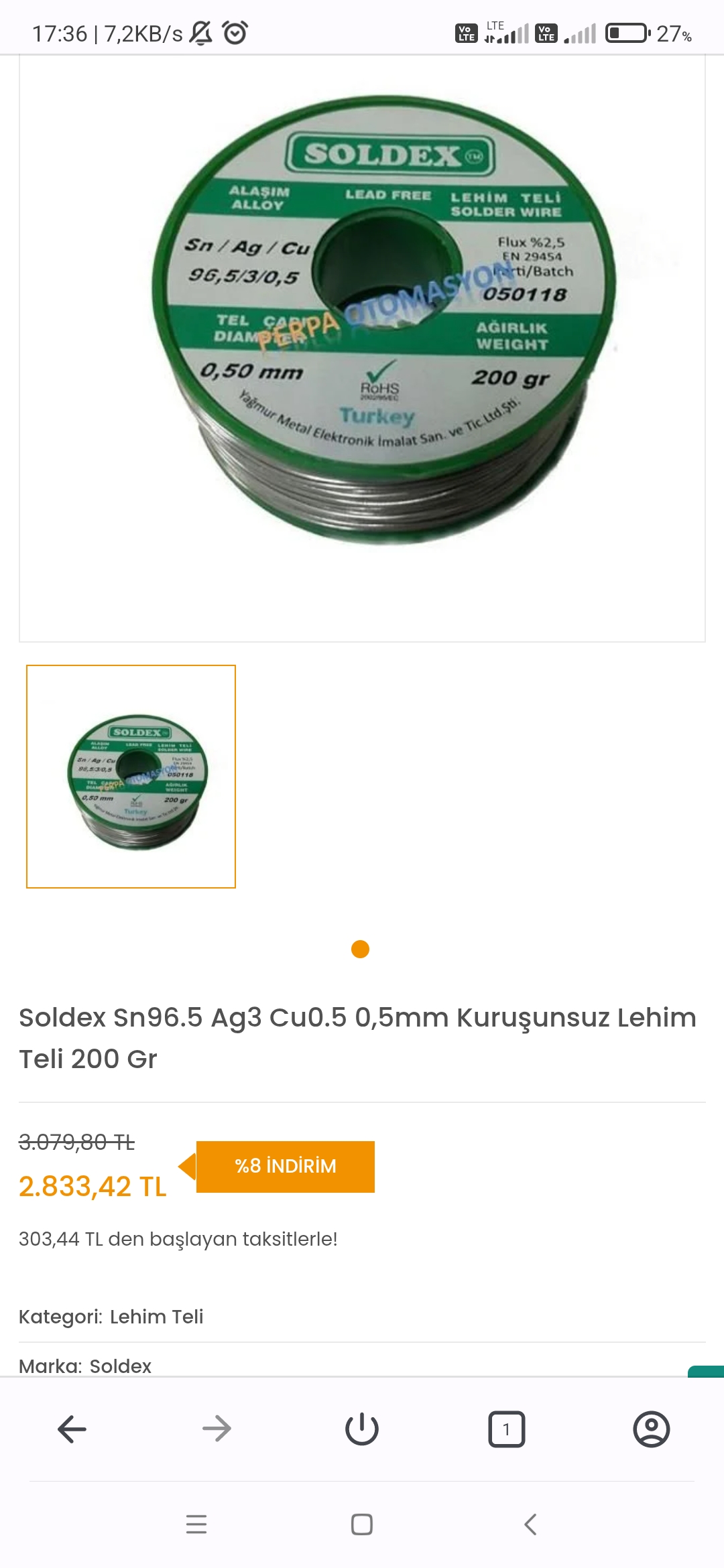
Task: Tap the orange image page indicator dot
Action: point(361,950)
